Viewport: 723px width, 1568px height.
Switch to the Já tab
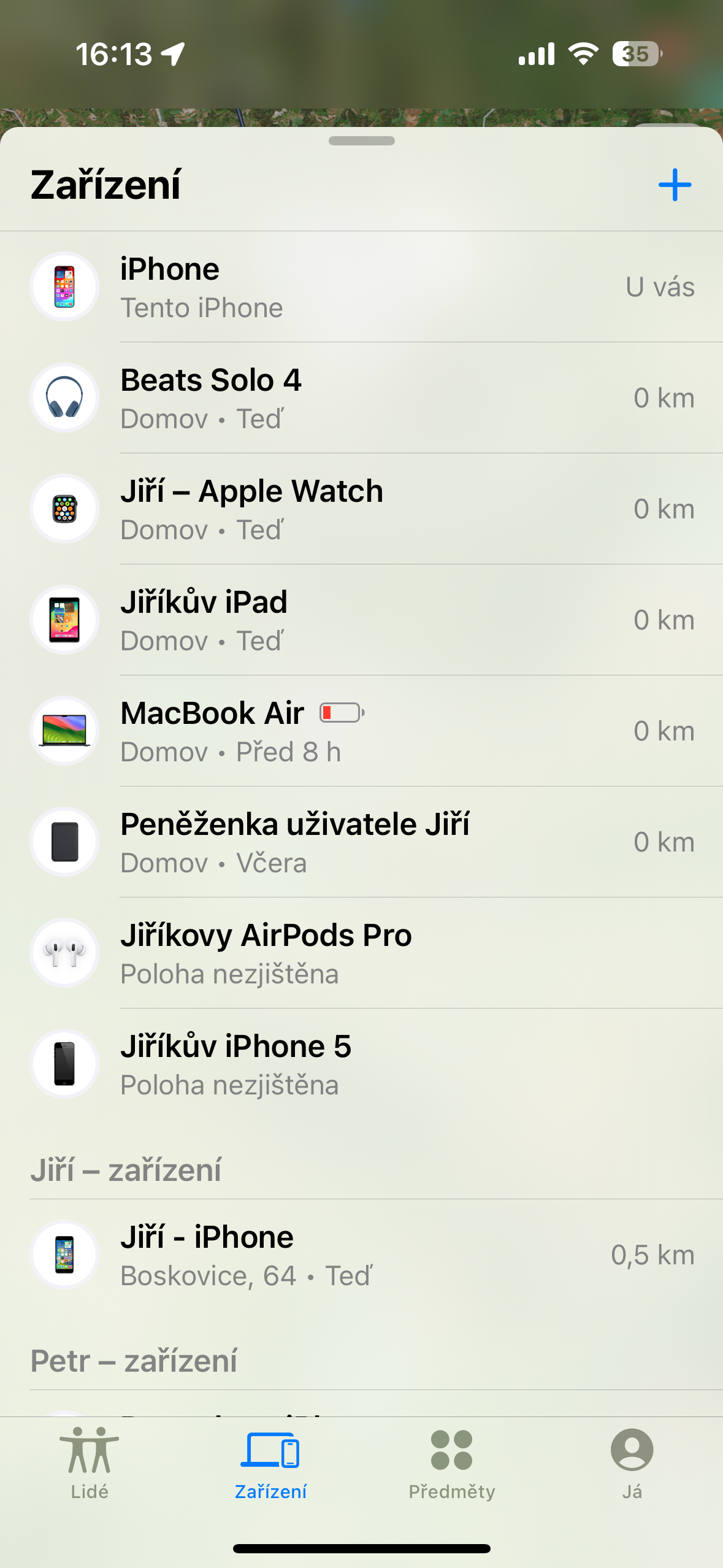click(632, 1472)
